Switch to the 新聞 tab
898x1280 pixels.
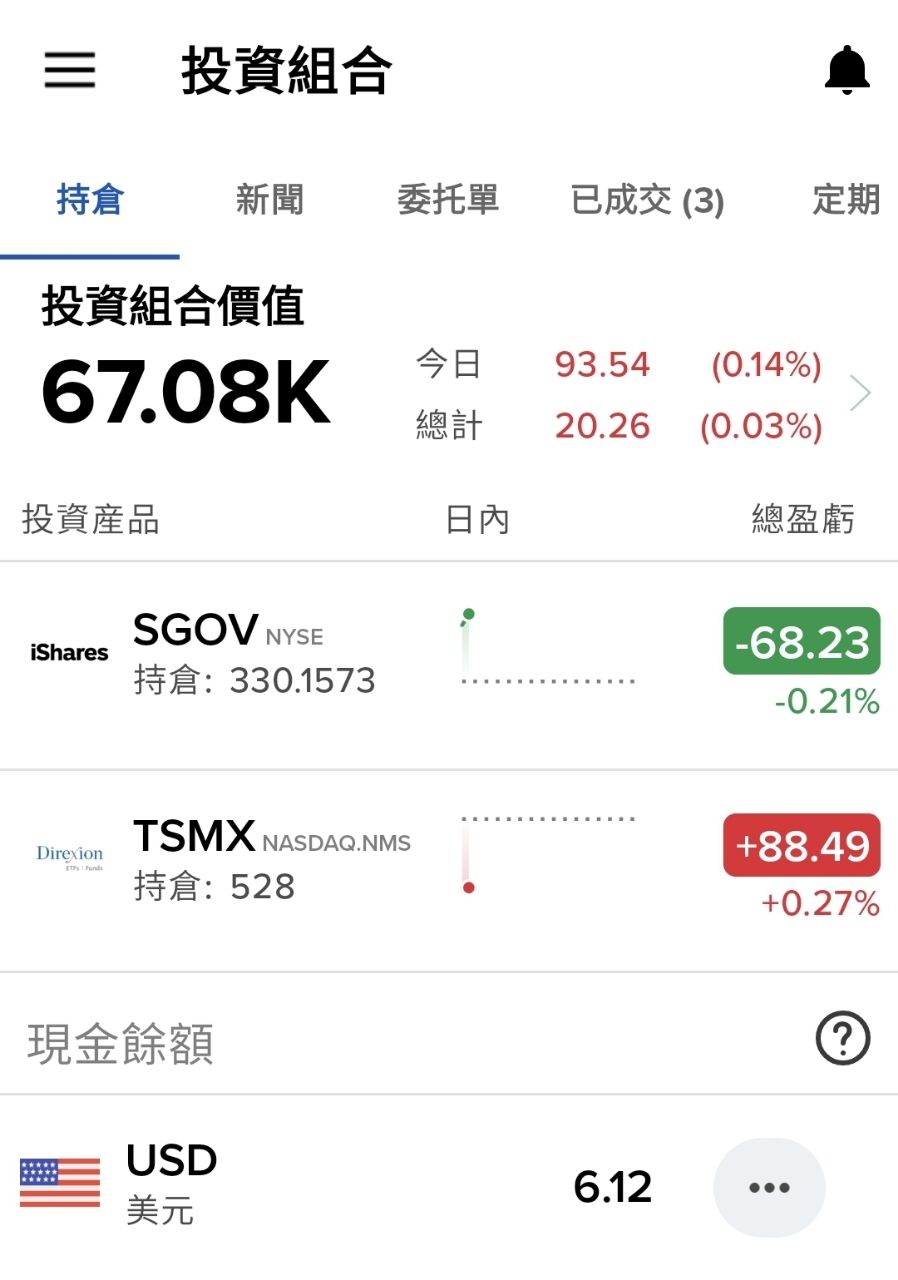tap(269, 200)
